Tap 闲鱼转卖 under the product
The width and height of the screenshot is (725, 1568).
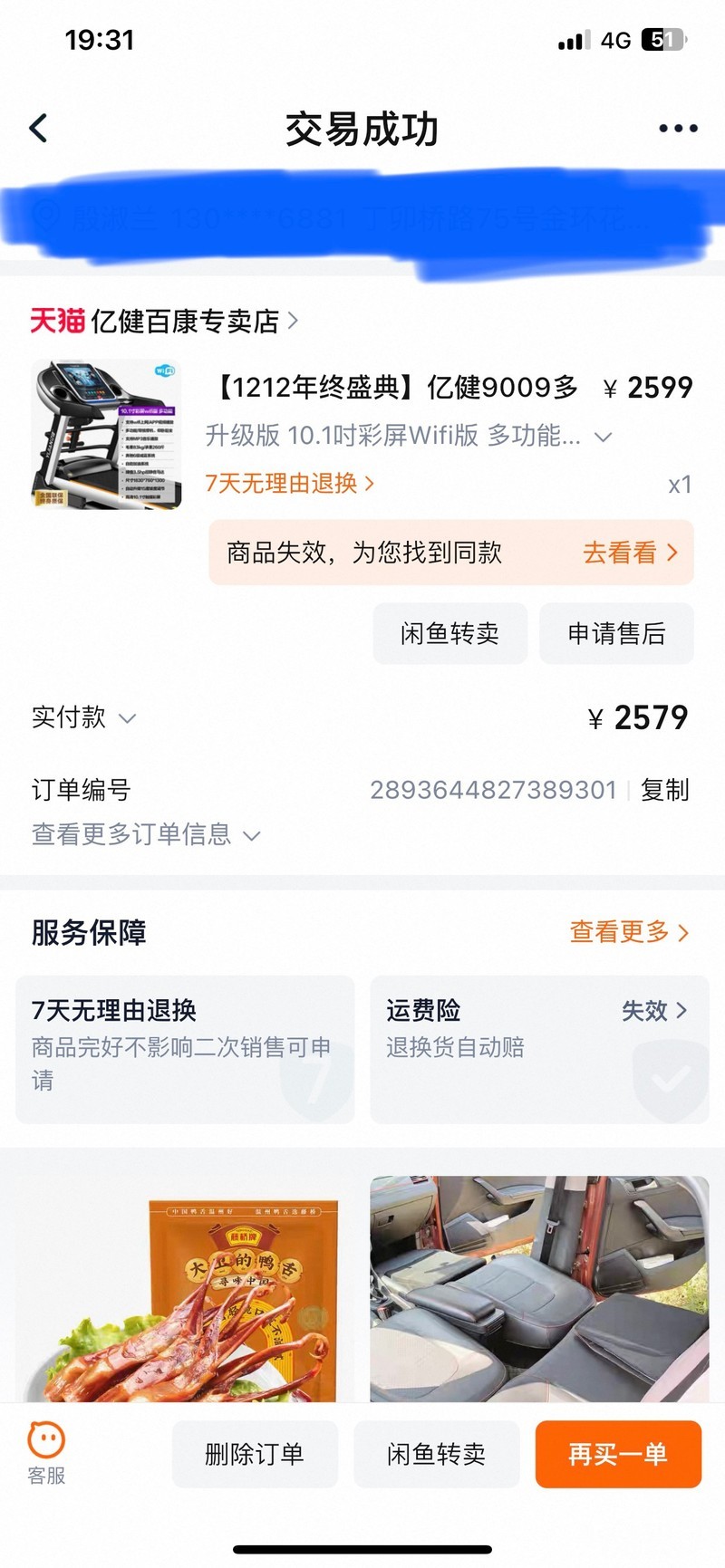pyautogui.click(x=449, y=633)
